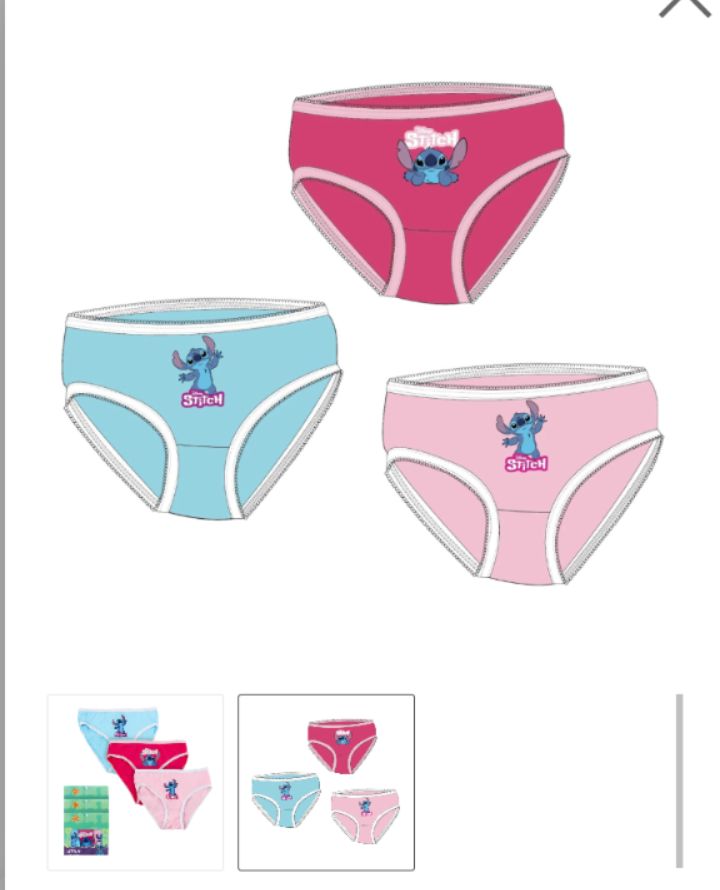
Task: Select the second thumbnail showing three briefs
Action: (326, 781)
